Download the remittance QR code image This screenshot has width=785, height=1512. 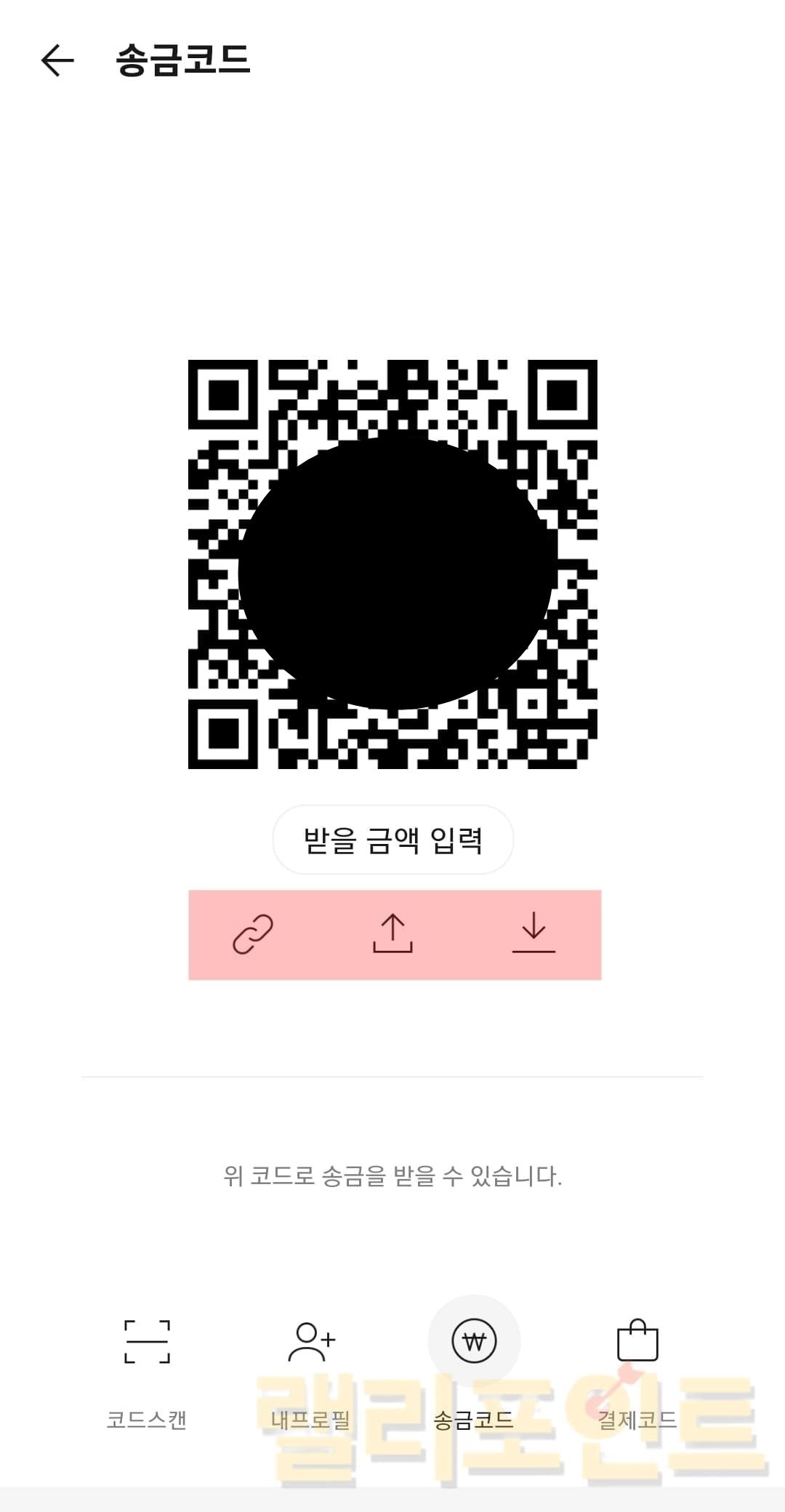pyautogui.click(x=534, y=934)
